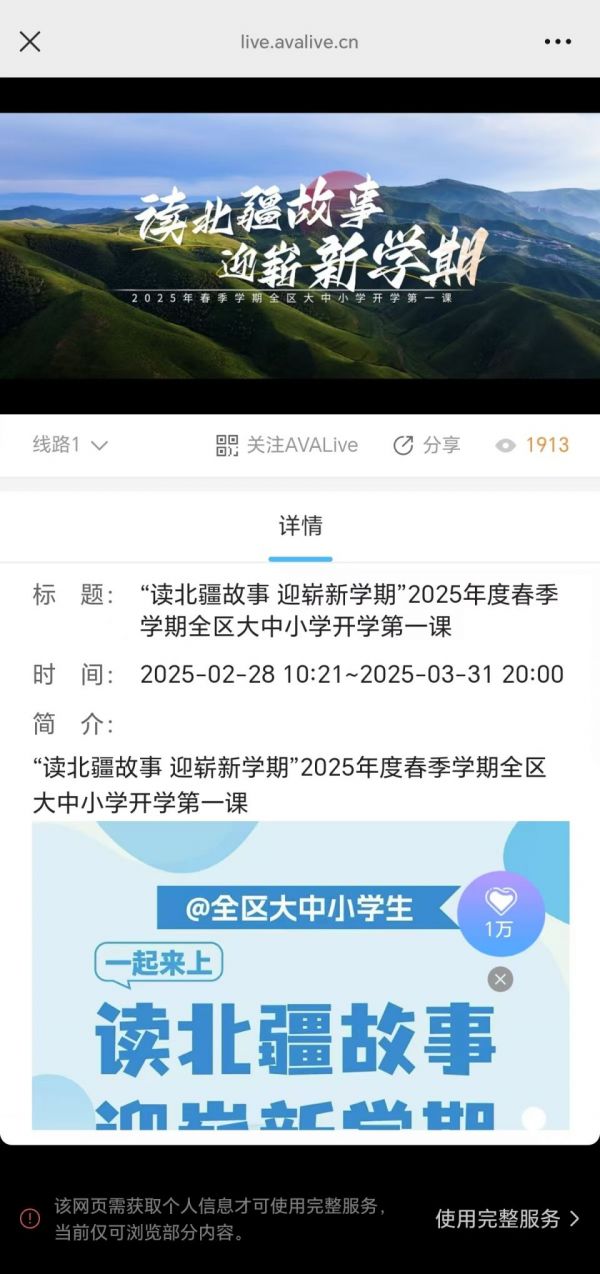
Task: Select the 详情 details tab
Action: (x=300, y=527)
